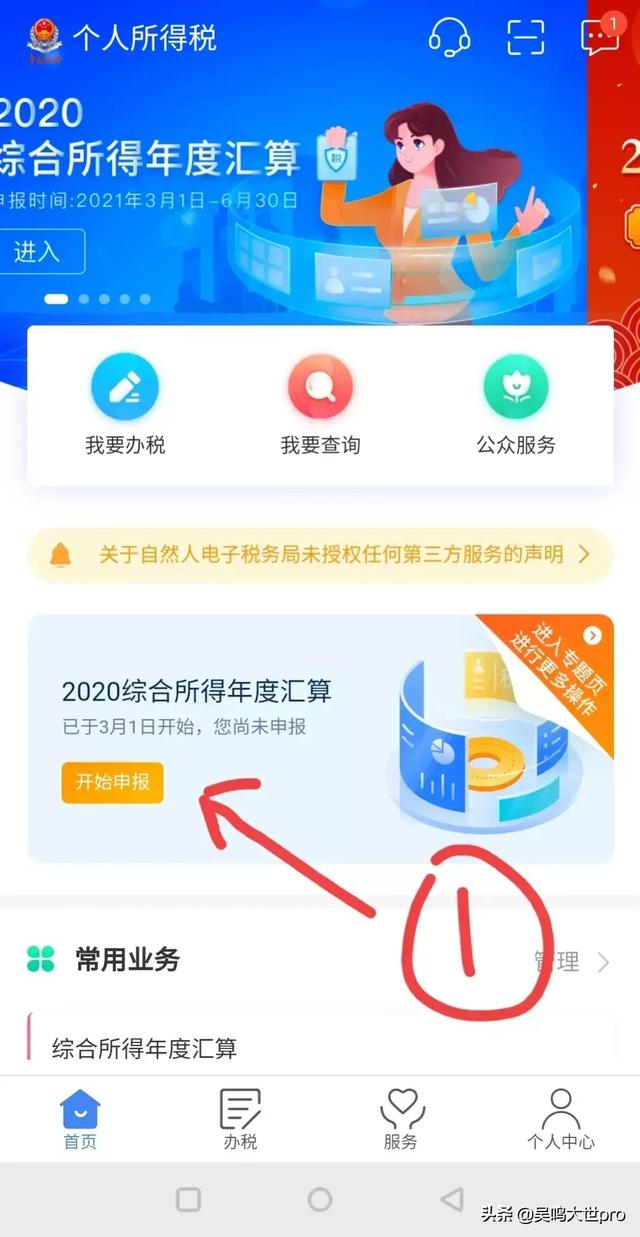Viewport: 640px width, 1237px height.
Task: Open customer service headset icon
Action: (x=449, y=37)
